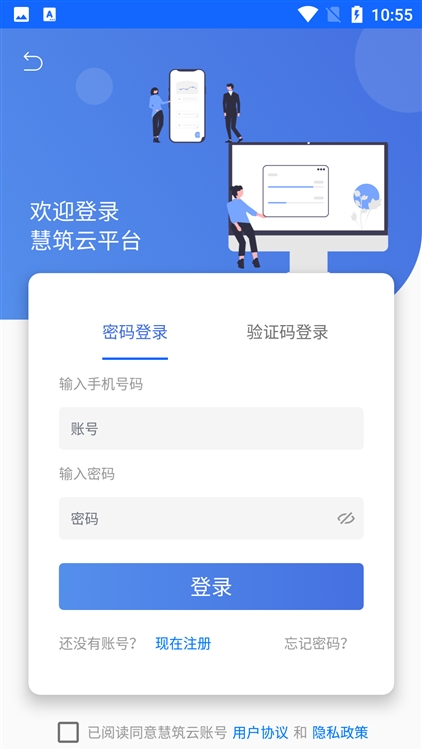Check the agreement checkbox
The image size is (422, 750).
click(68, 732)
